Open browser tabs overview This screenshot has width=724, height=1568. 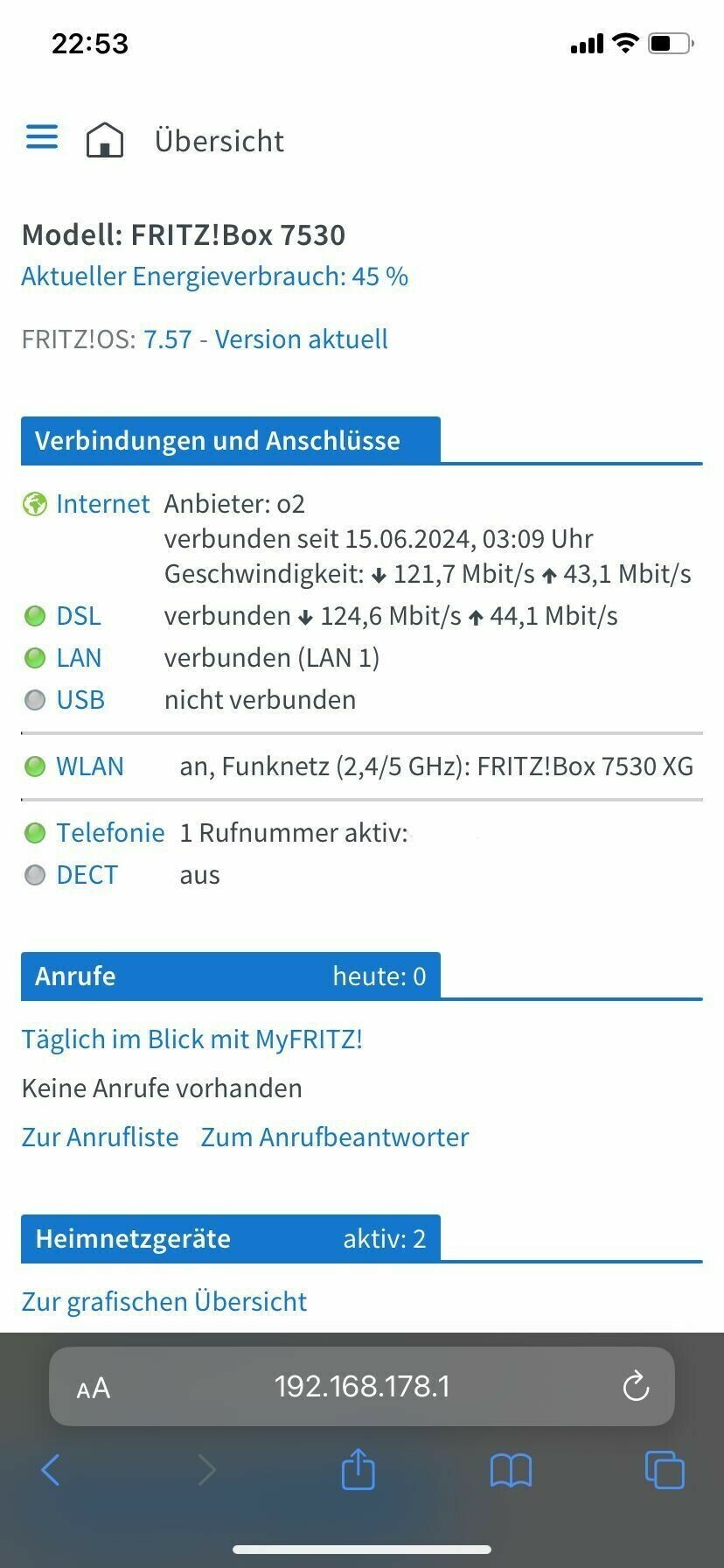click(x=665, y=1469)
